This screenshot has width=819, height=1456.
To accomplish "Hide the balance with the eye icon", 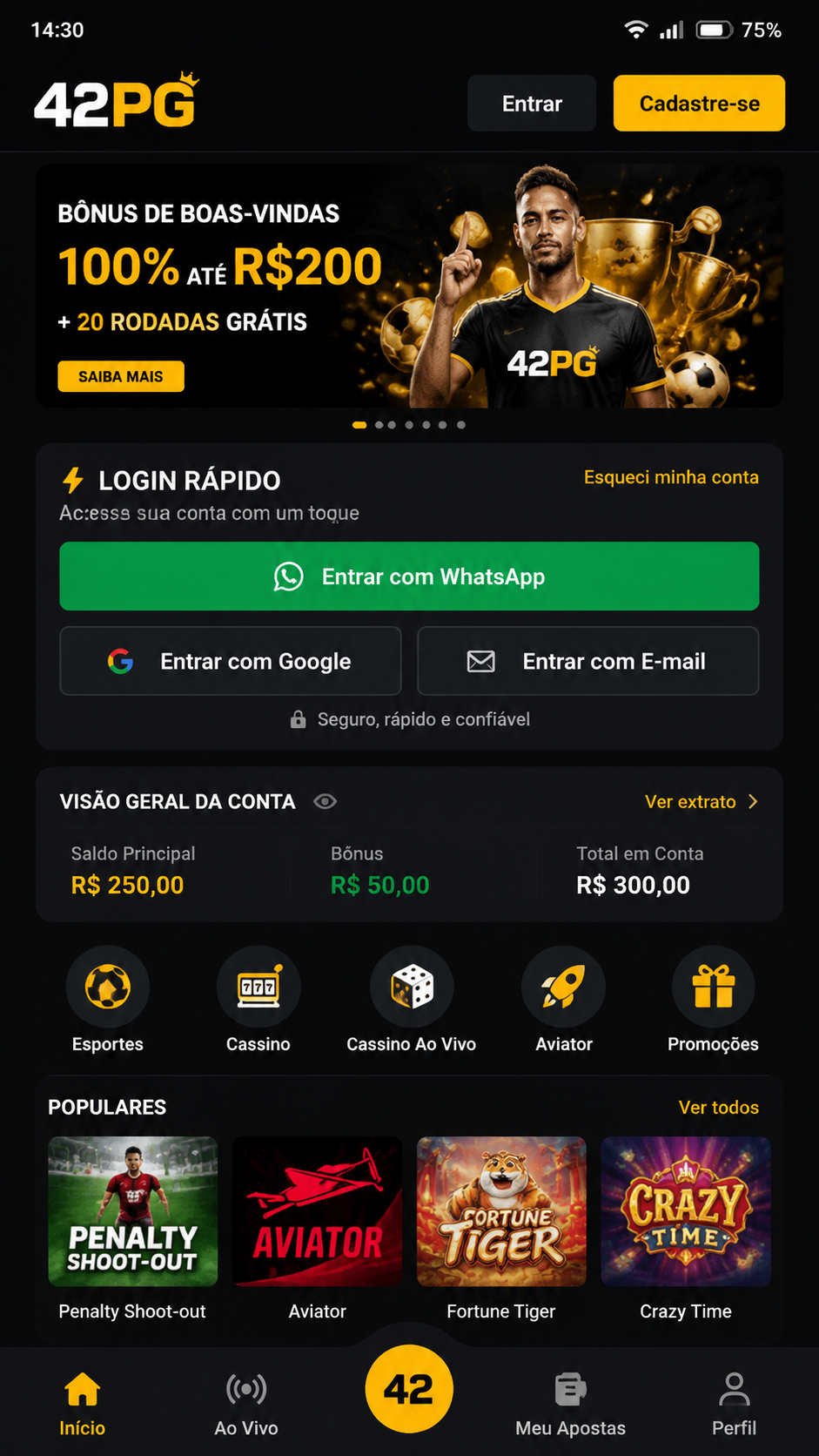I will [326, 801].
